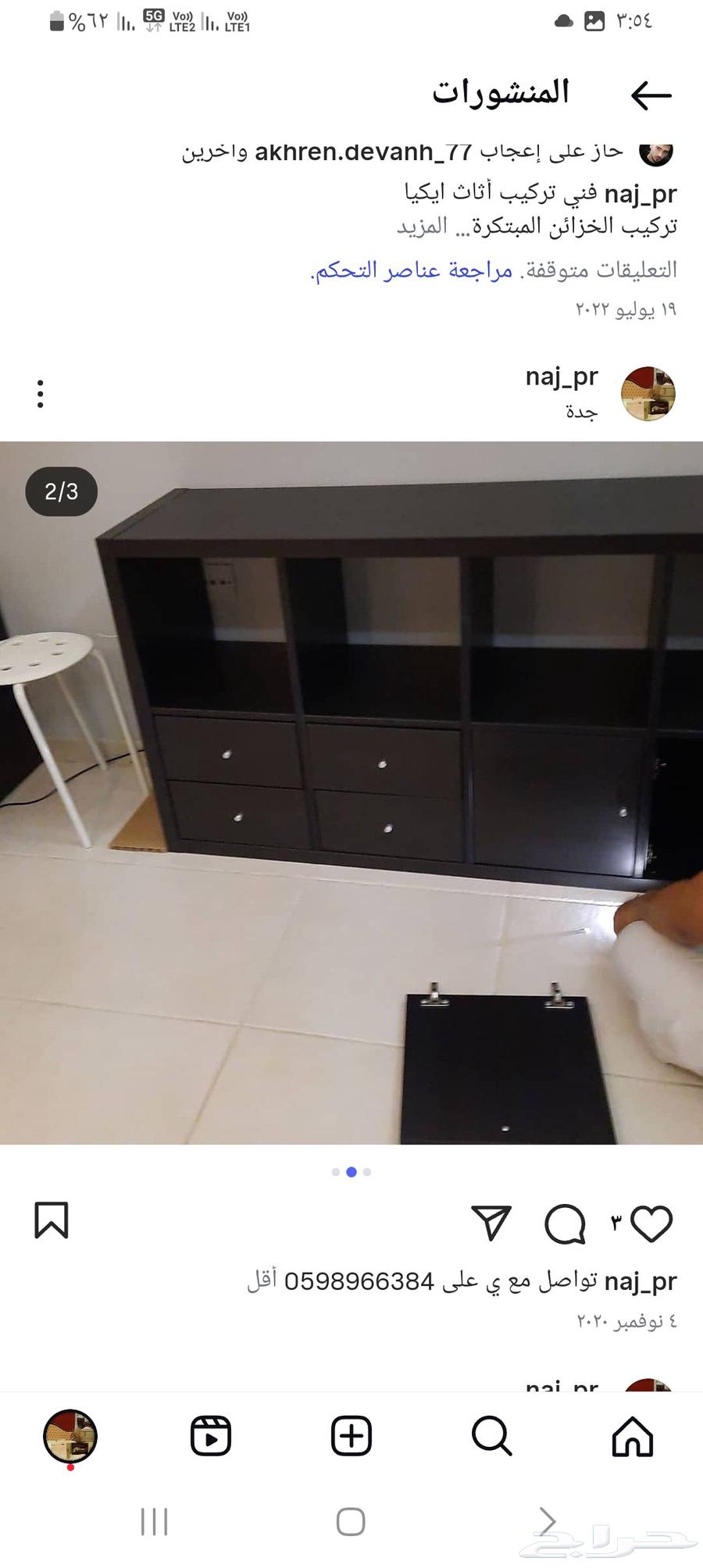Create a new post with the plus icon
The image size is (703, 1568).
[x=351, y=1438]
